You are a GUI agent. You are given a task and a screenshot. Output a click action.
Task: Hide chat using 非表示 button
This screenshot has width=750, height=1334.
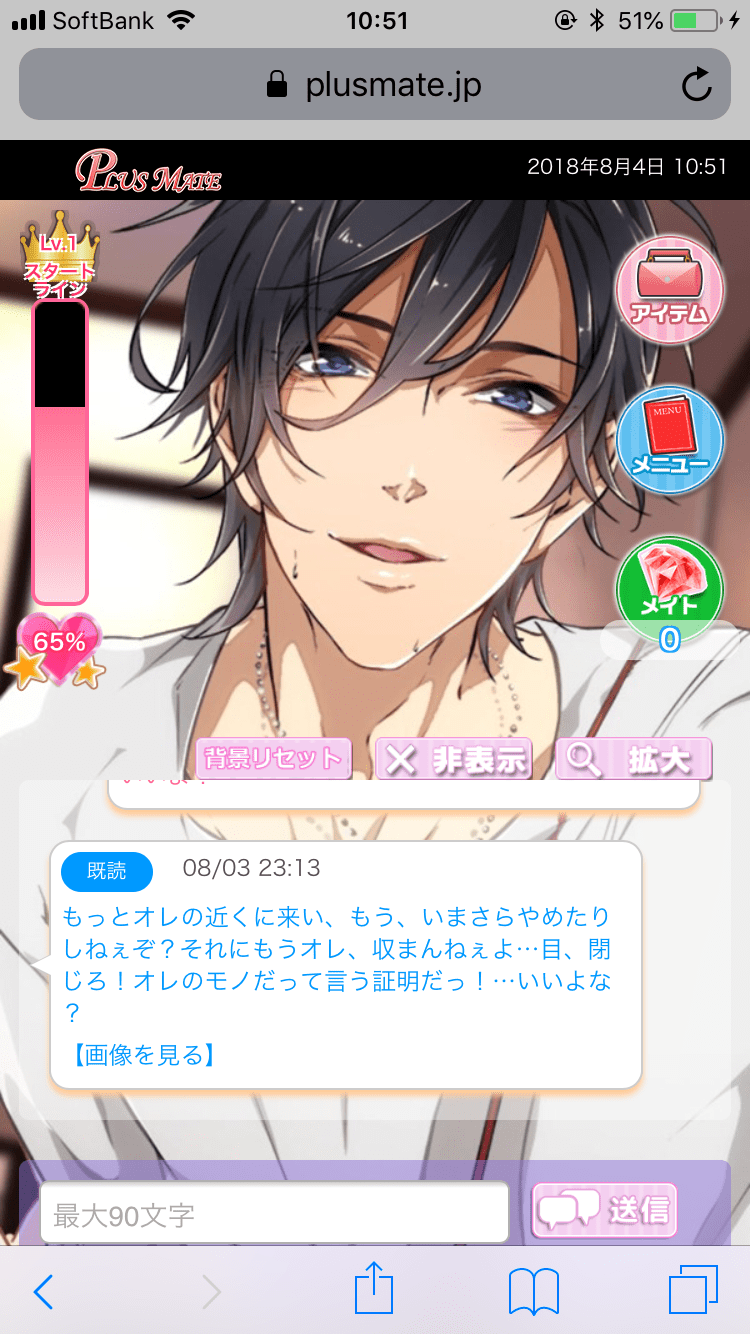point(454,759)
